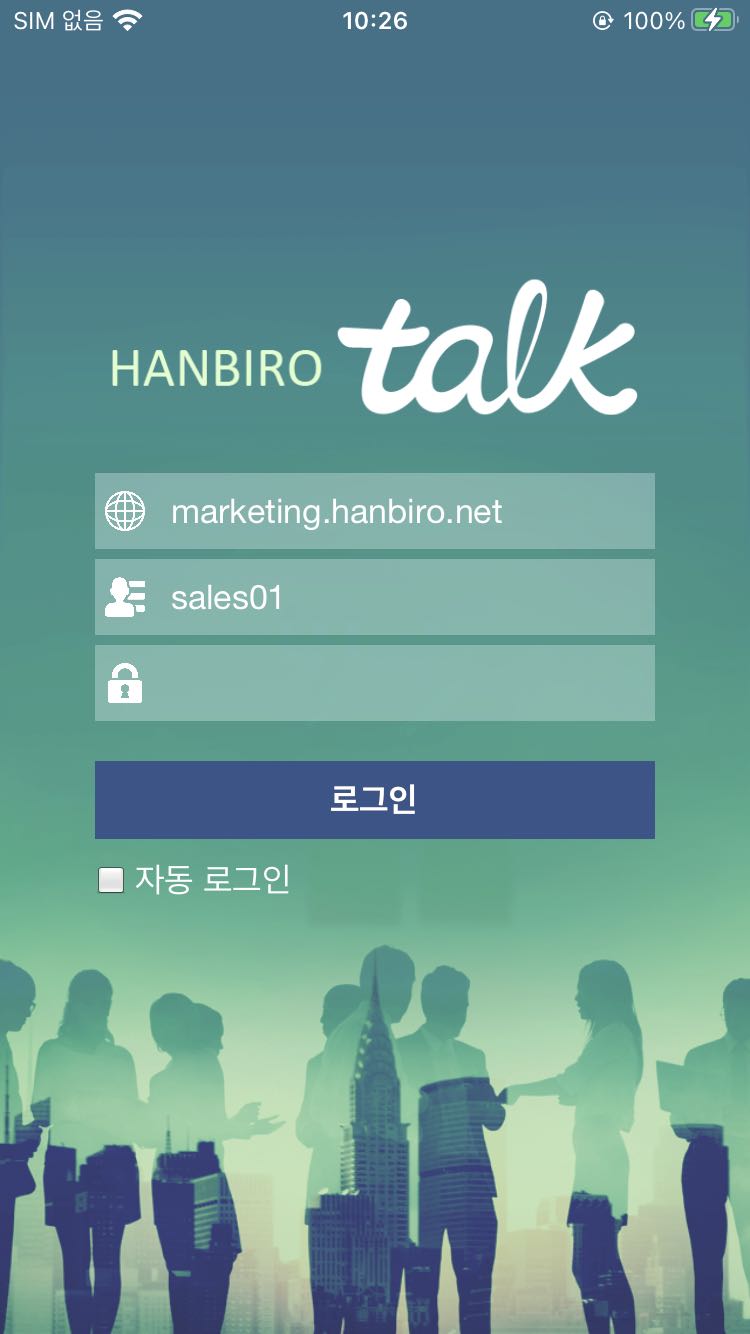Select the user ID field with sales01
The height and width of the screenshot is (1334, 750).
pos(375,597)
